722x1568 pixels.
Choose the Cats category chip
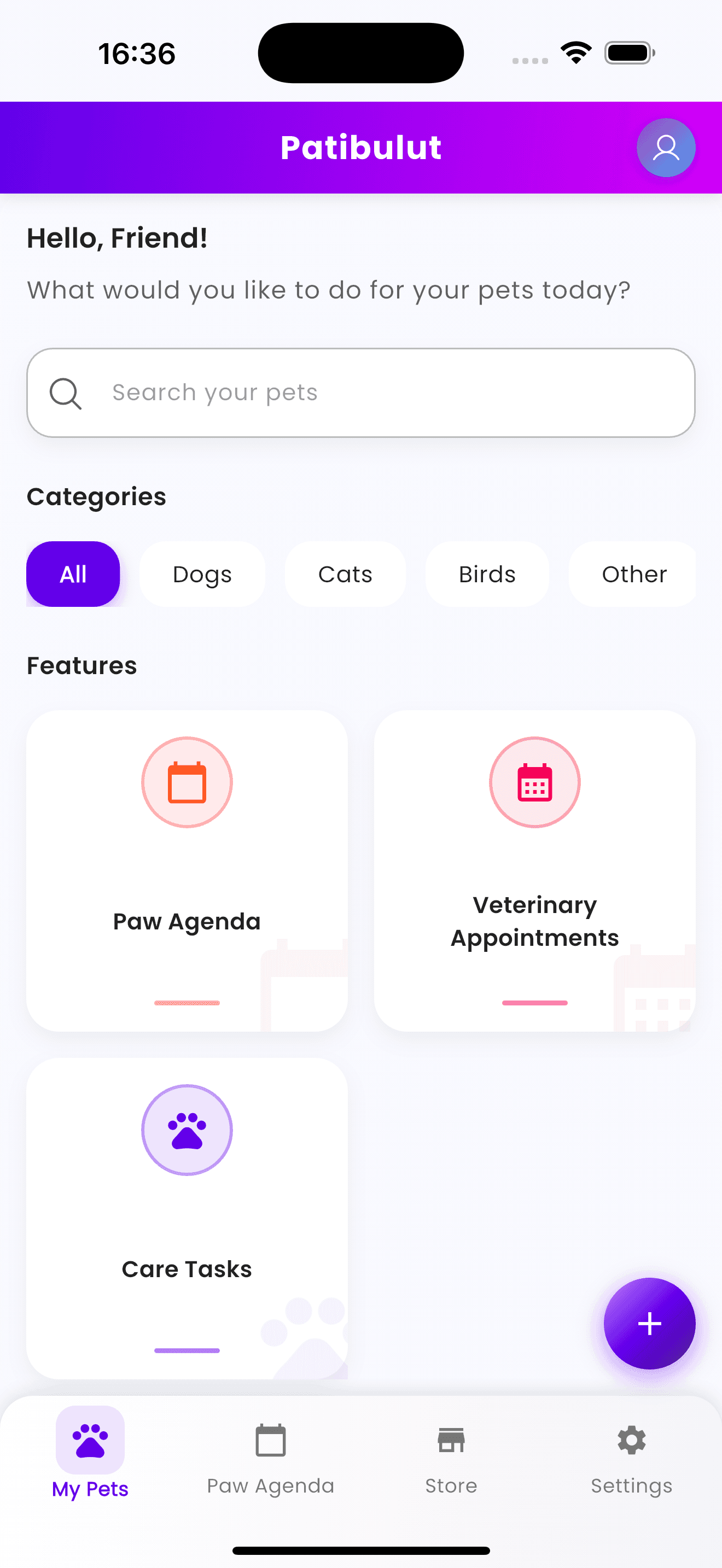pyautogui.click(x=345, y=574)
